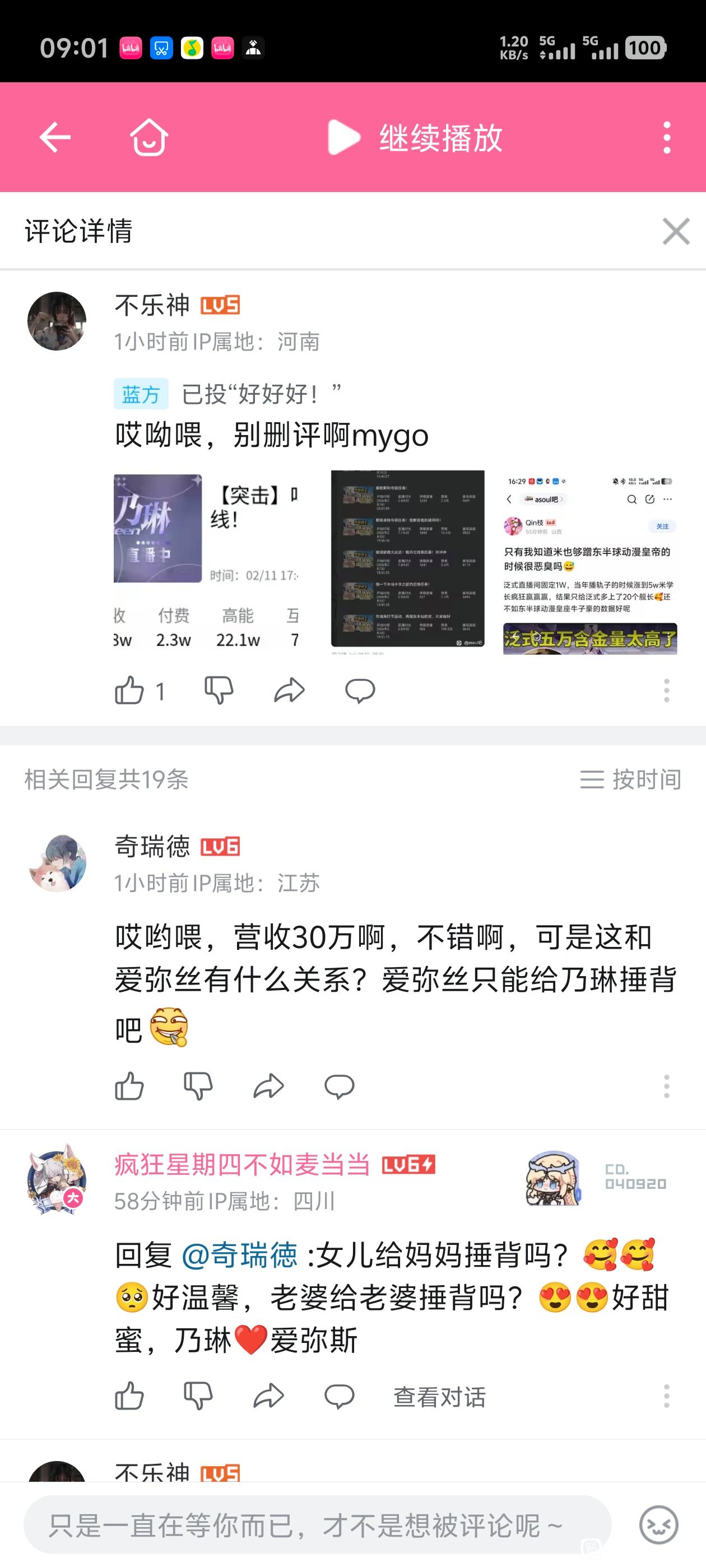Share 疯狂星期四不如麦当当's reply
The image size is (706, 1568).
click(x=268, y=1396)
